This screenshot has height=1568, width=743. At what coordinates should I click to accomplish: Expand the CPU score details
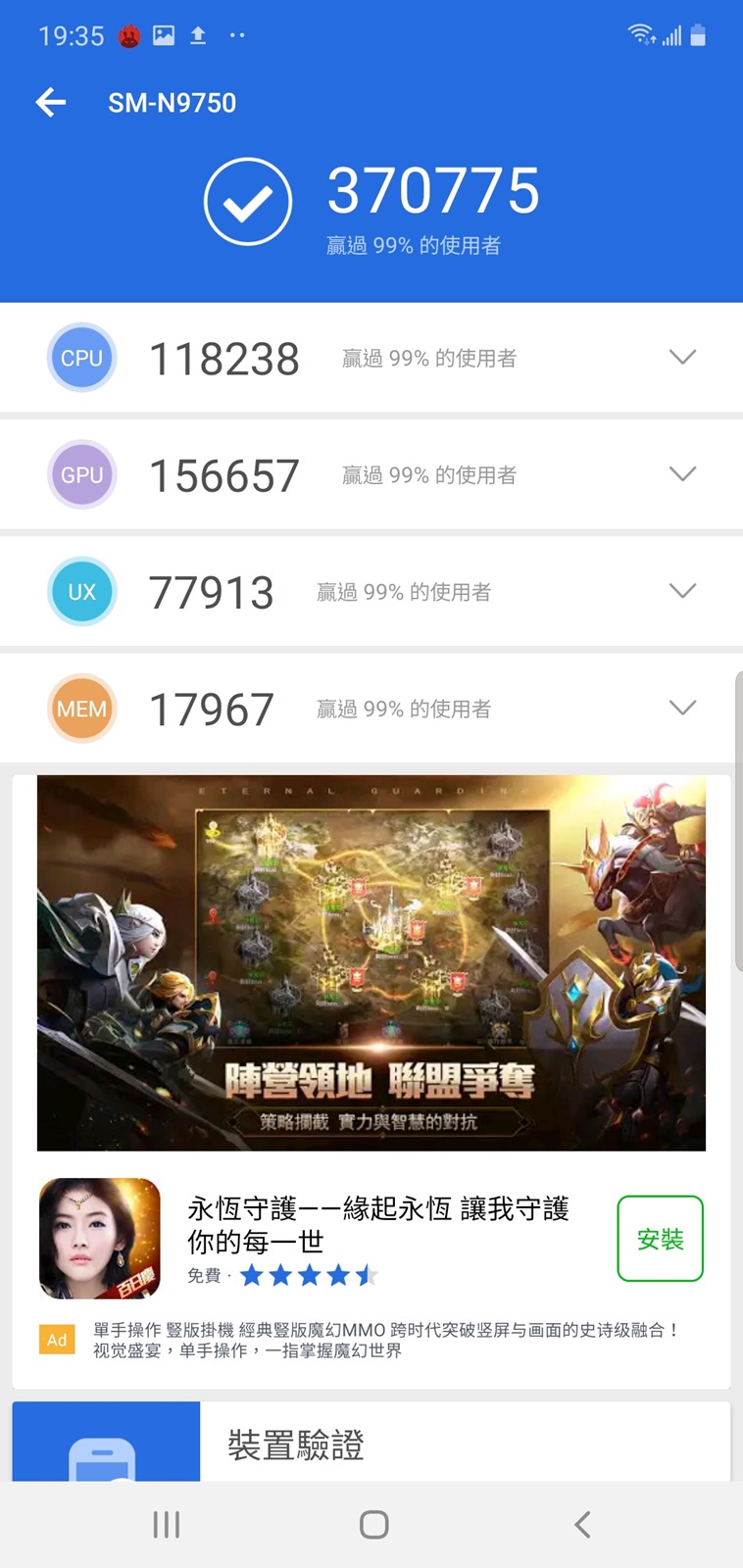pyautogui.click(x=682, y=358)
